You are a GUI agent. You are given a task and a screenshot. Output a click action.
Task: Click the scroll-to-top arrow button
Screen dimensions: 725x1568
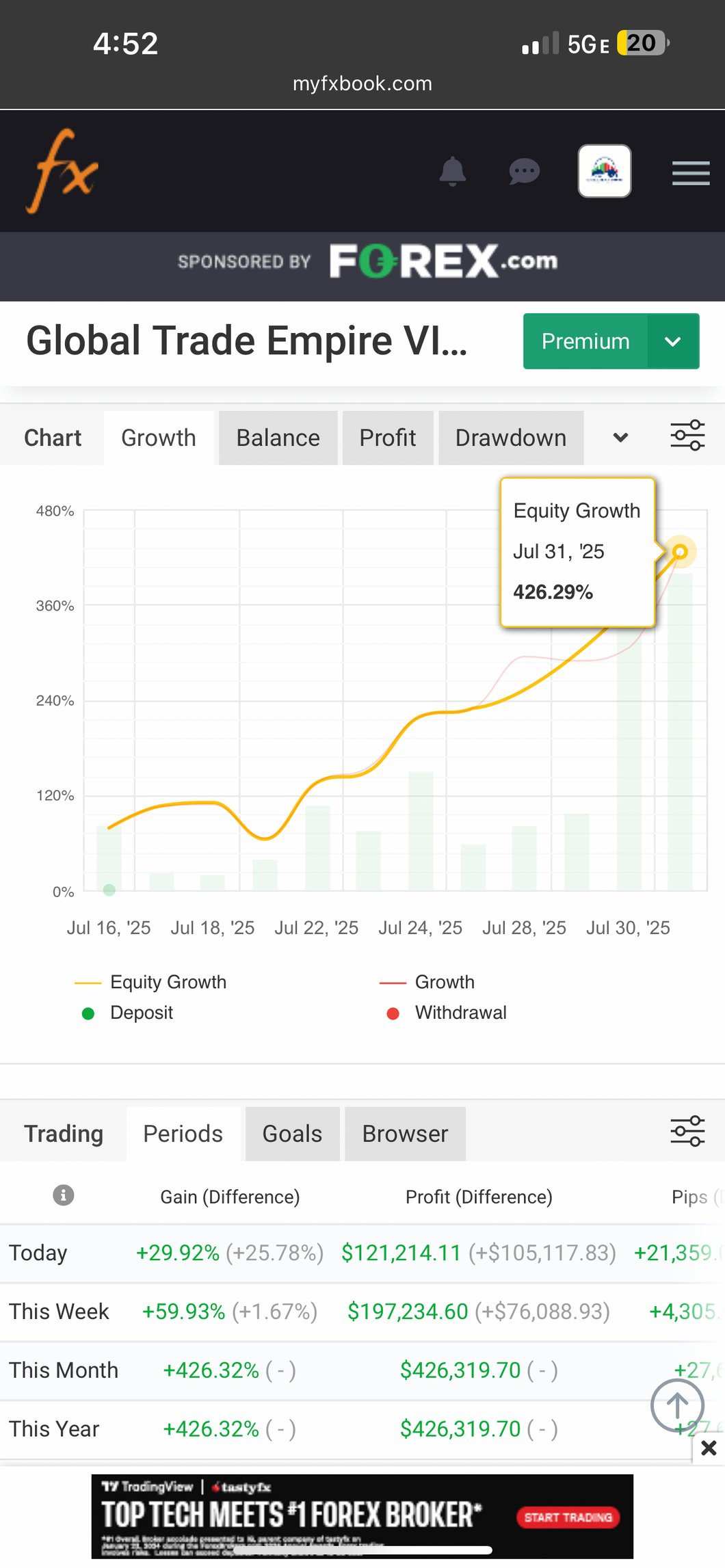pyautogui.click(x=676, y=1406)
